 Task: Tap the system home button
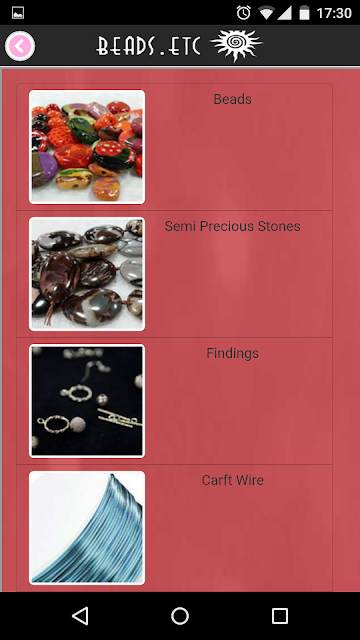(x=180, y=616)
